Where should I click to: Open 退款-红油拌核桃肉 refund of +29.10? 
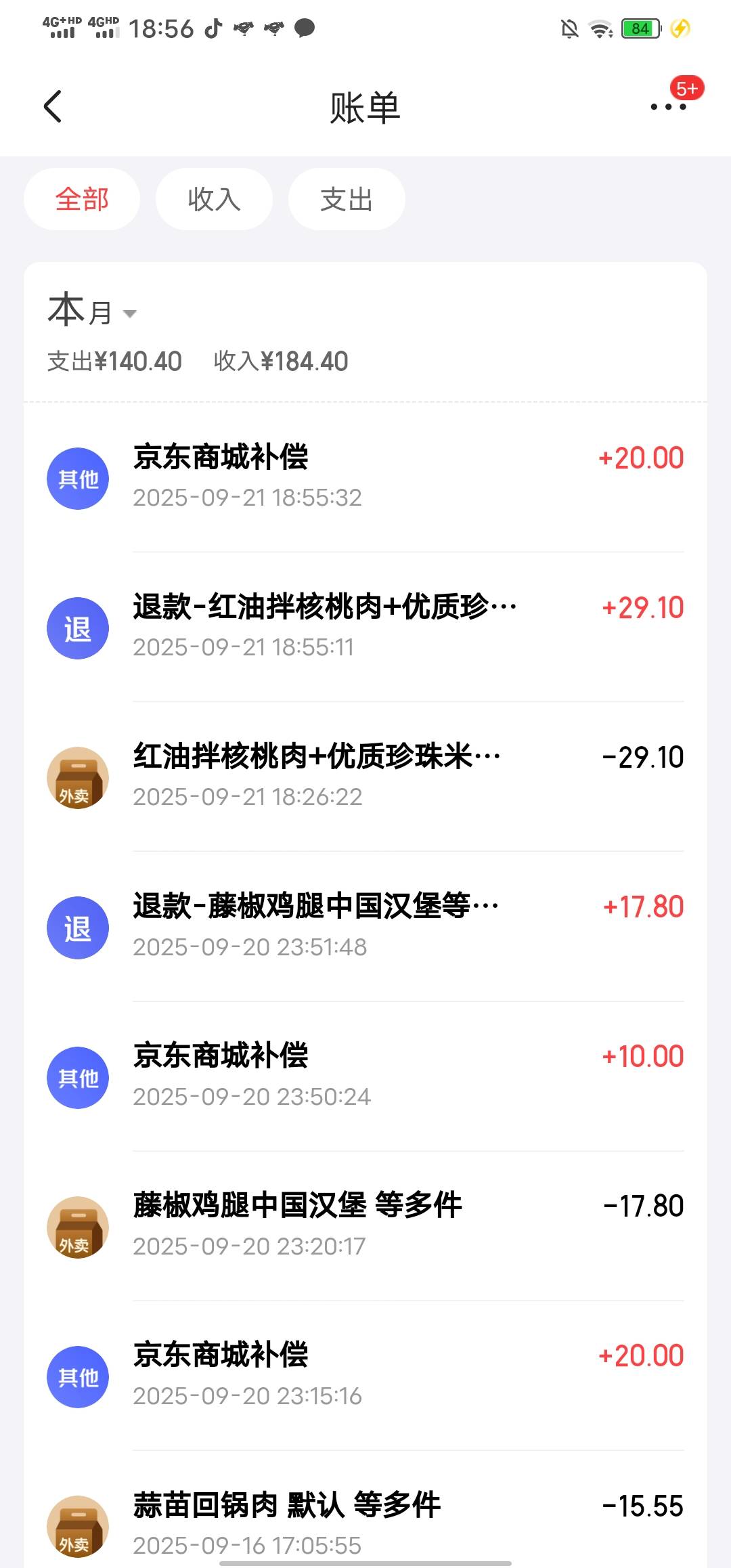pyautogui.click(x=365, y=628)
